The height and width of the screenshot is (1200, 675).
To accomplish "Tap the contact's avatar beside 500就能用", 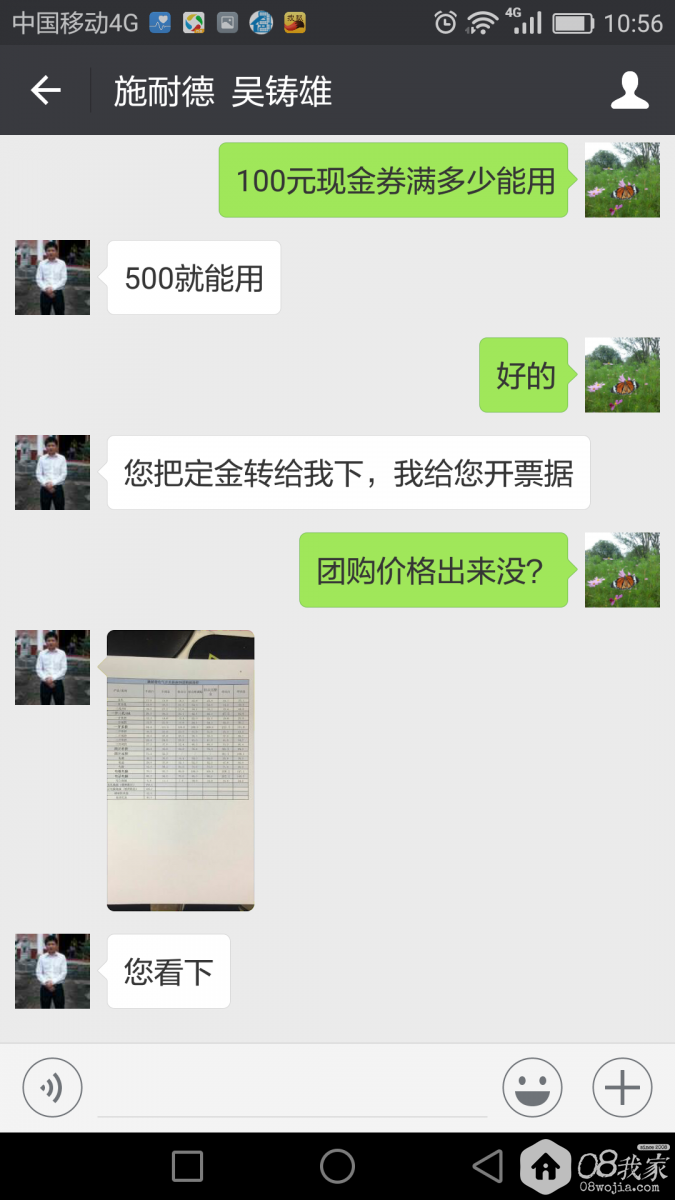I will tap(52, 277).
